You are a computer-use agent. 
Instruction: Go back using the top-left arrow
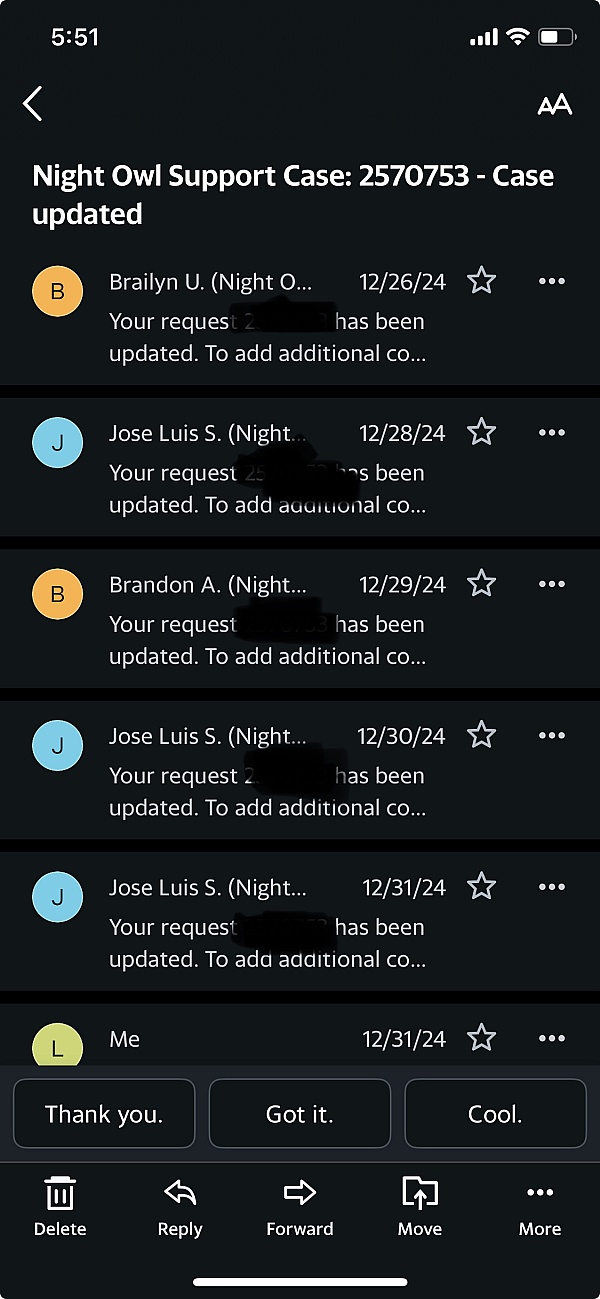(x=33, y=103)
